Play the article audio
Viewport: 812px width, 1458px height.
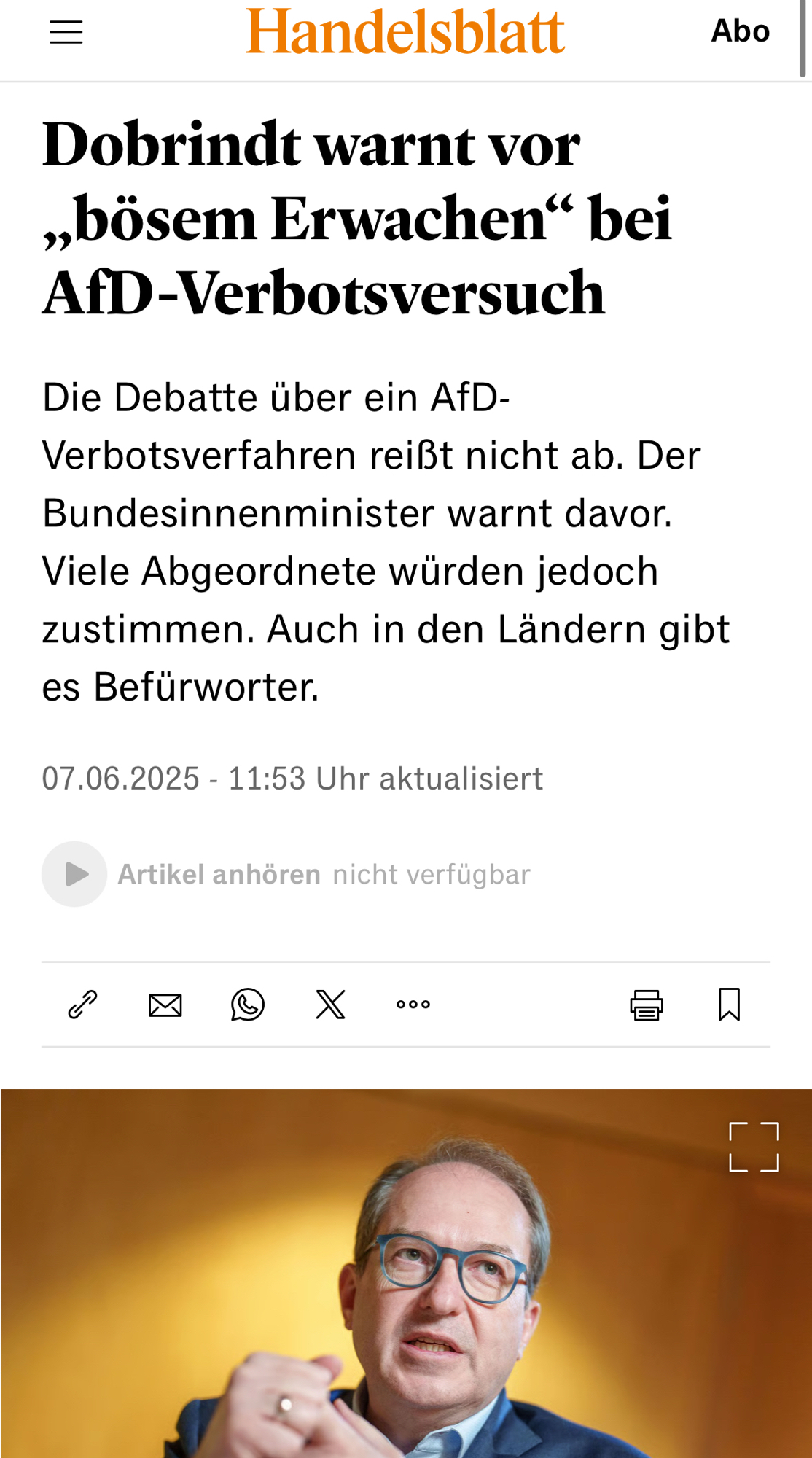[75, 874]
